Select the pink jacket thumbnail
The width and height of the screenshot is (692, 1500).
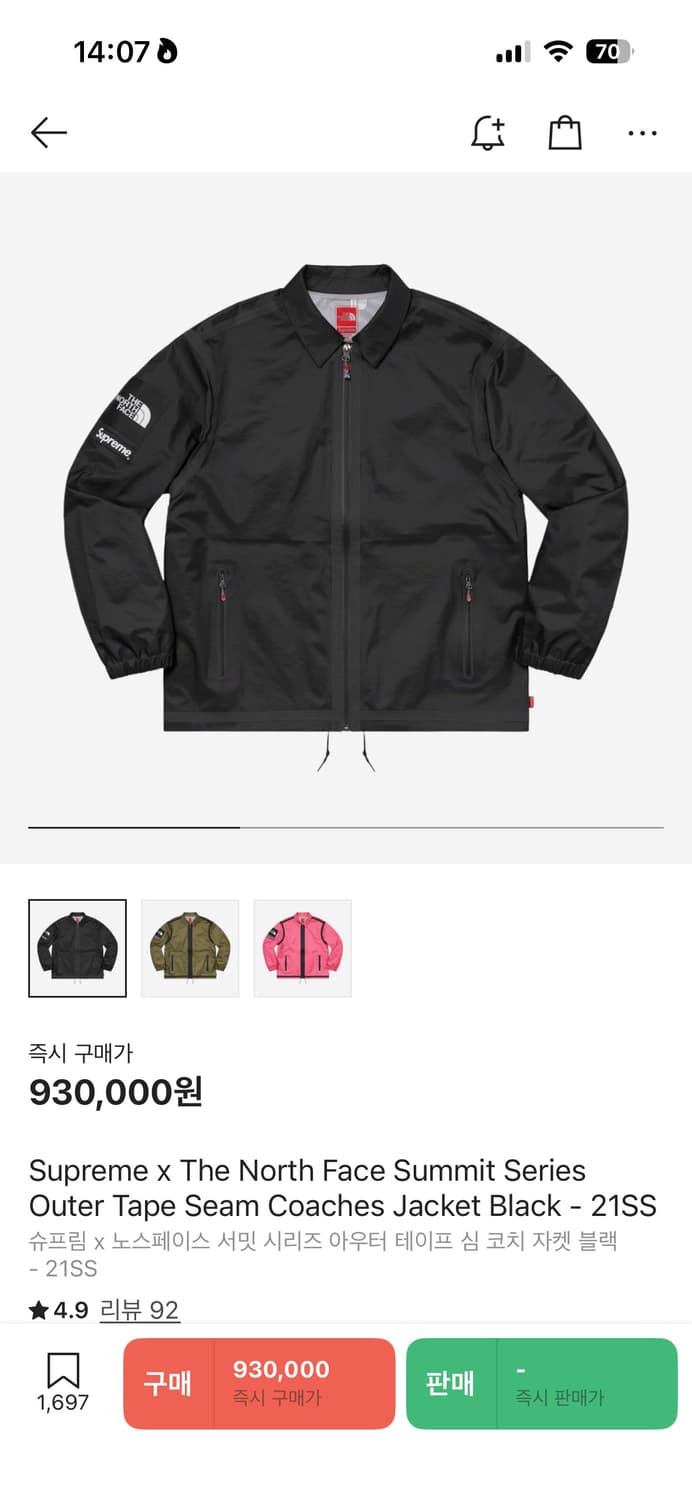(303, 948)
